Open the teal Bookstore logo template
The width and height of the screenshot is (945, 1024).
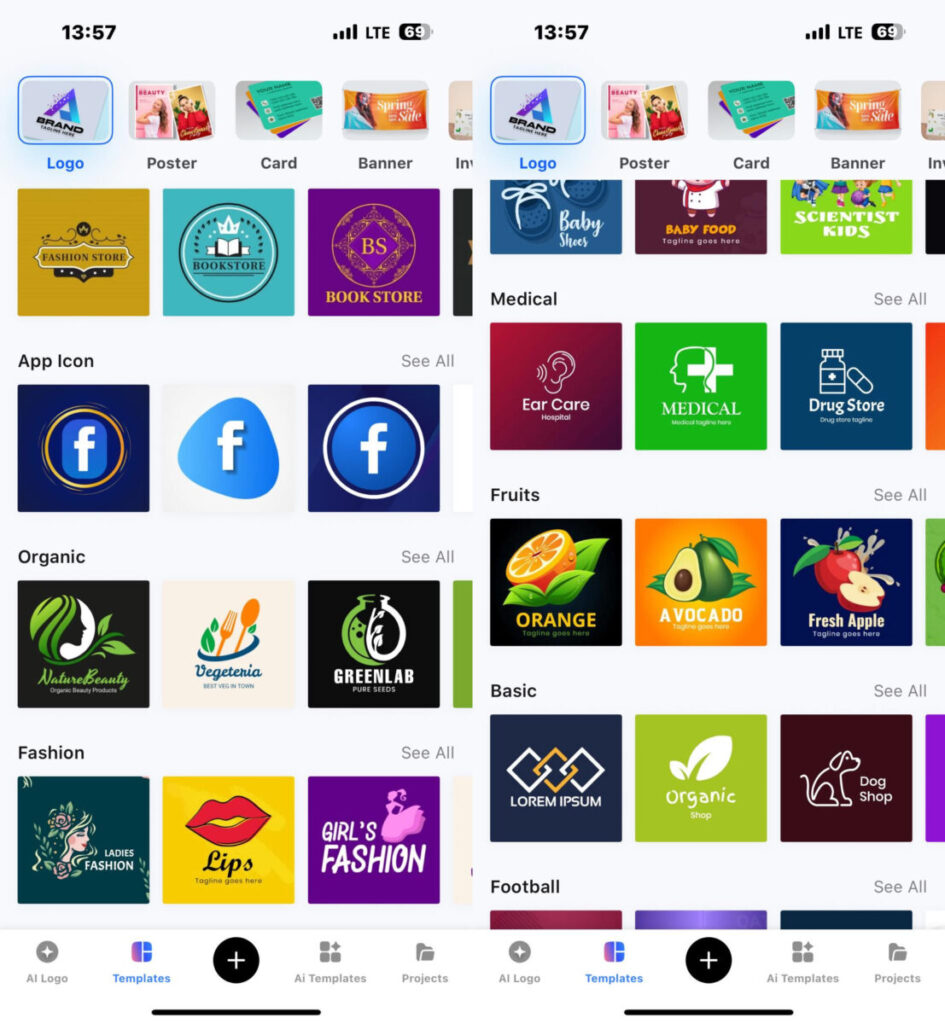point(228,252)
